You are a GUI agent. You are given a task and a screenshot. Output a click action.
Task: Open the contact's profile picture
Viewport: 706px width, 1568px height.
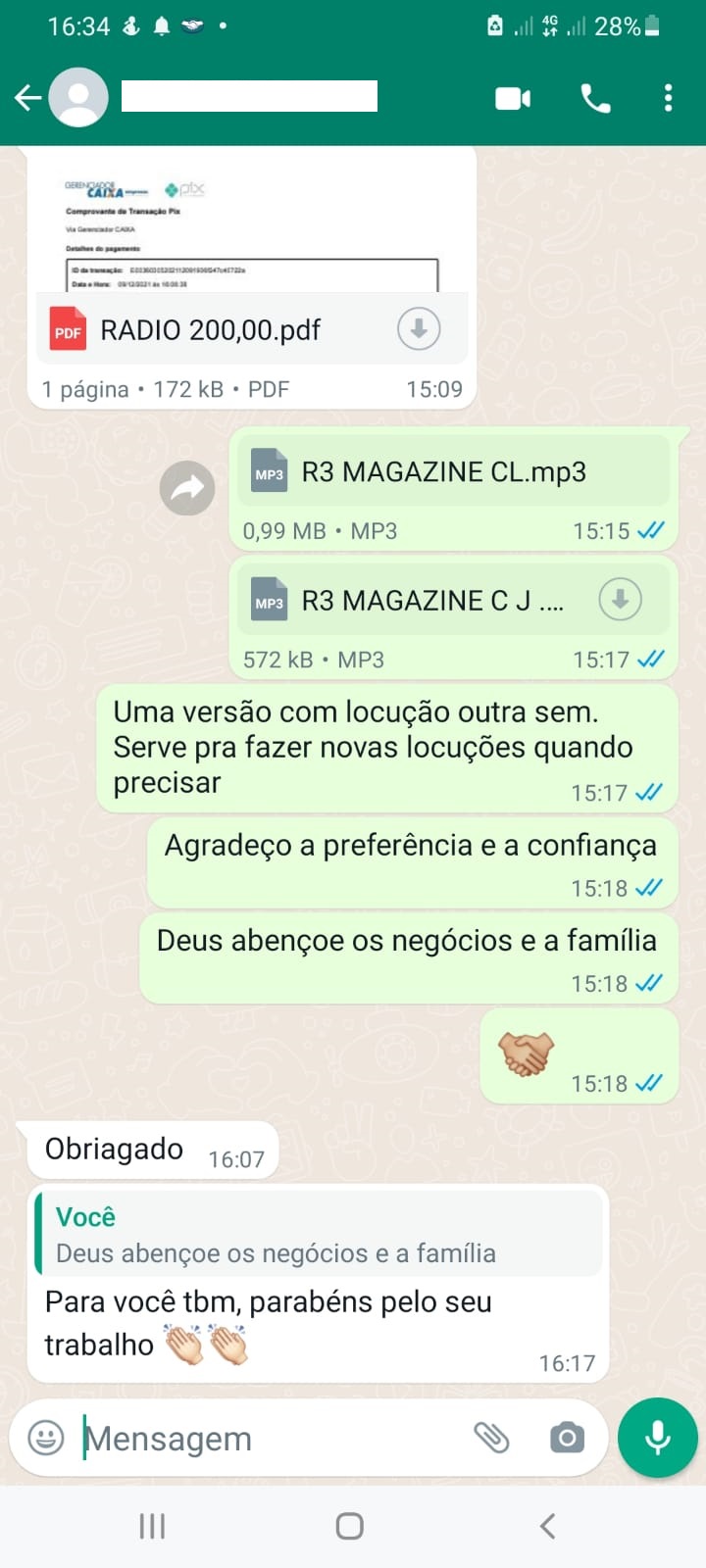coord(79,97)
